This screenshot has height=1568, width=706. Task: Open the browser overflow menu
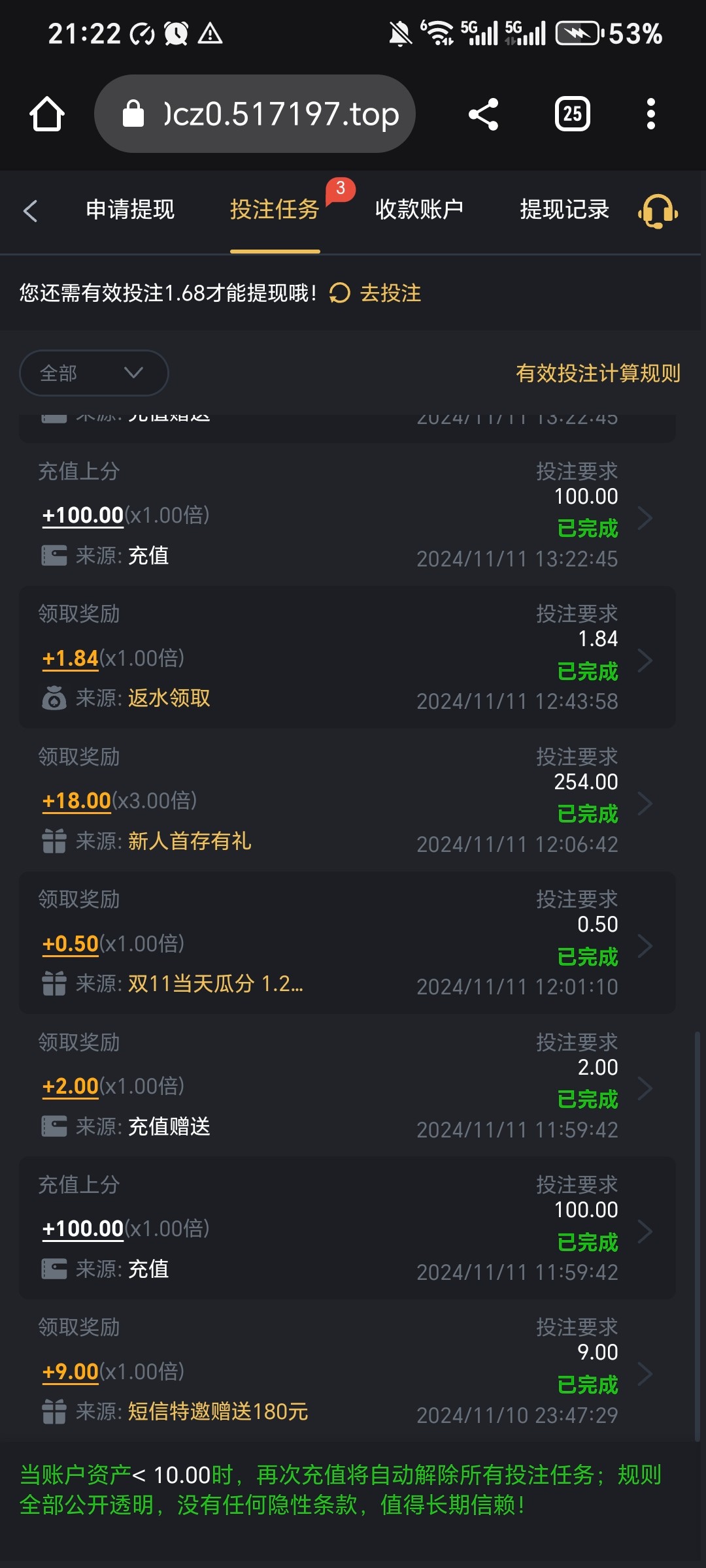click(x=650, y=114)
